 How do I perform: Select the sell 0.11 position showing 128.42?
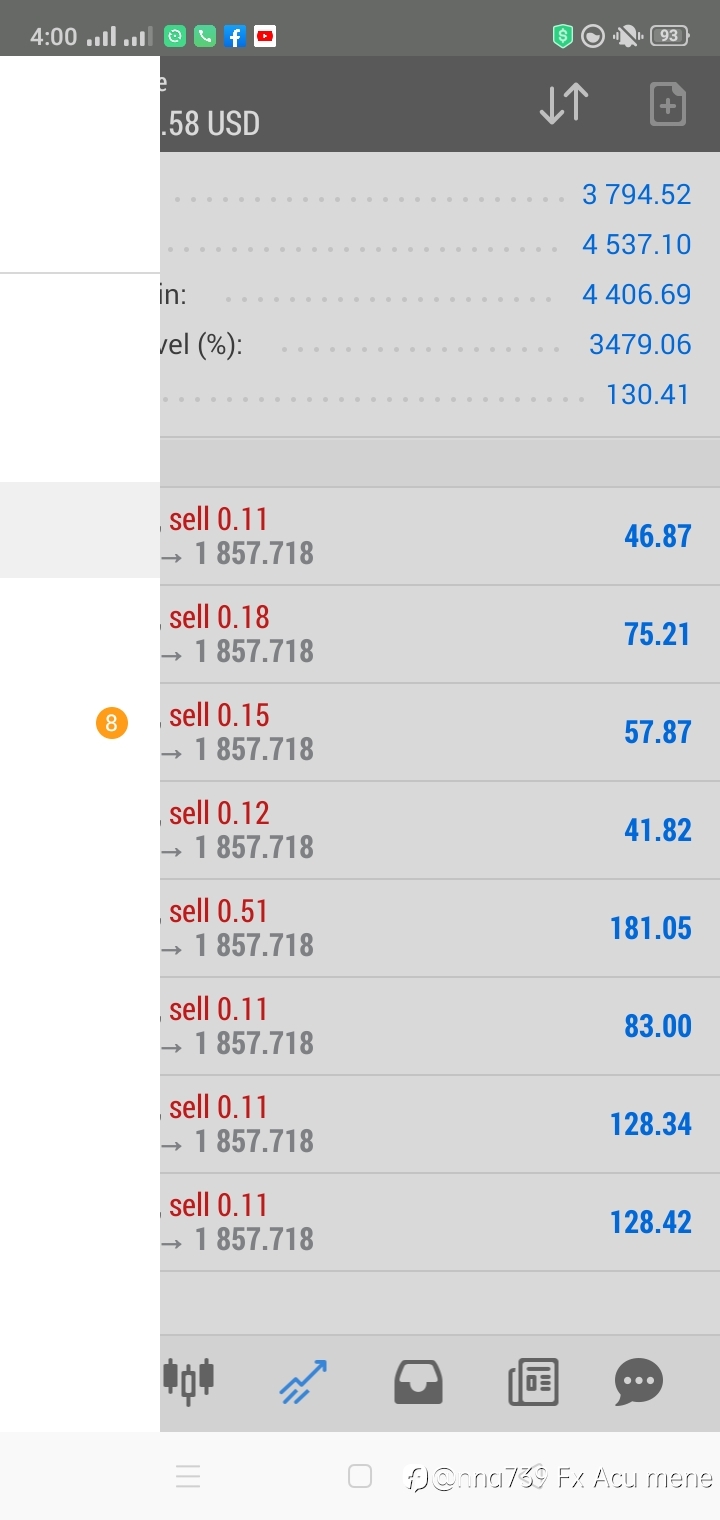pyautogui.click(x=440, y=1222)
